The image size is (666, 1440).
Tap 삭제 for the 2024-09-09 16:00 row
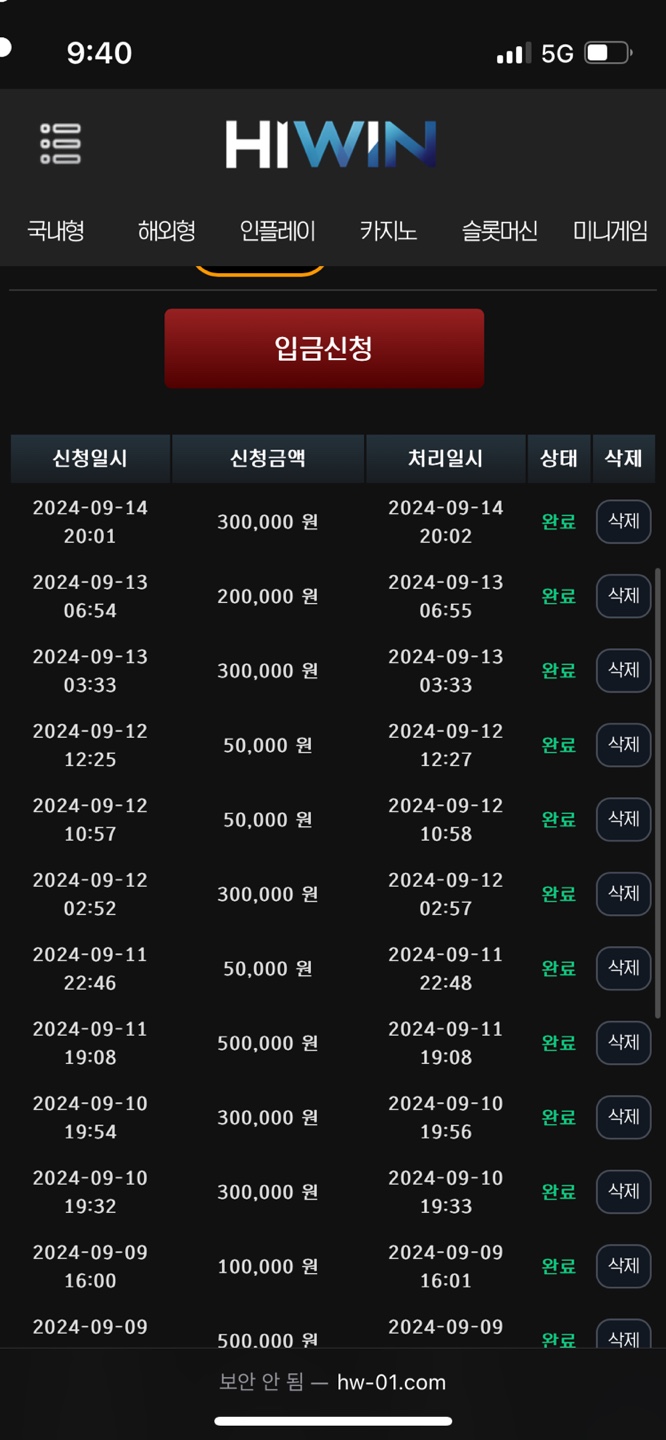pos(624,1266)
